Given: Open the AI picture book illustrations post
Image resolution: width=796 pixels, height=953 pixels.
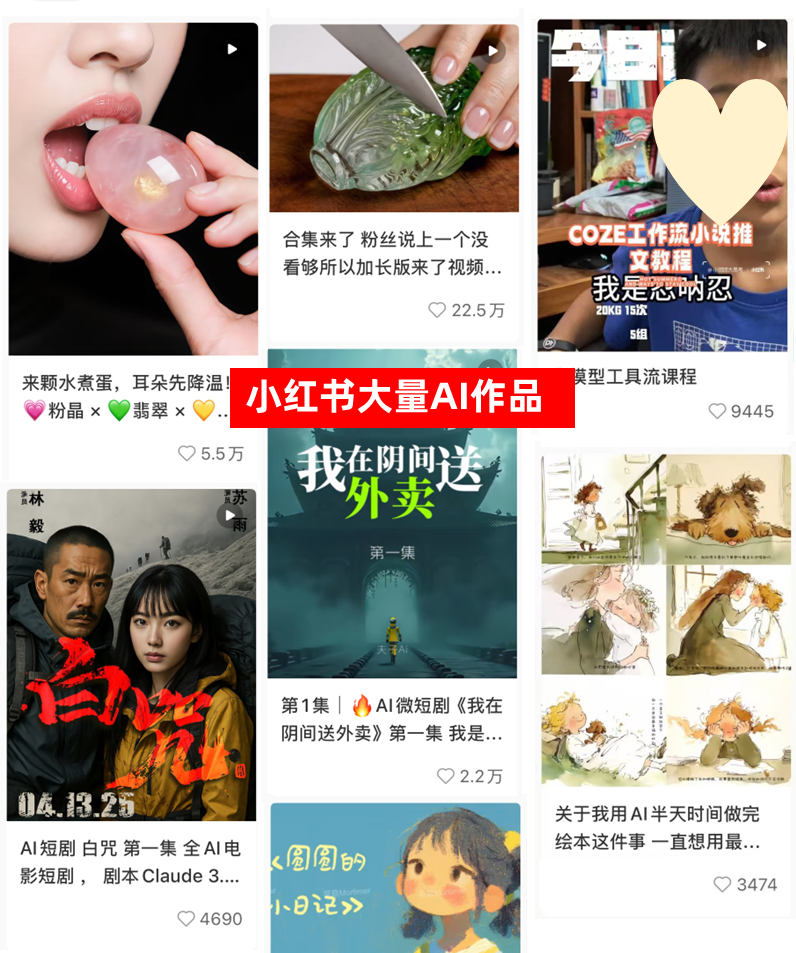Looking at the screenshot, I should (665, 620).
